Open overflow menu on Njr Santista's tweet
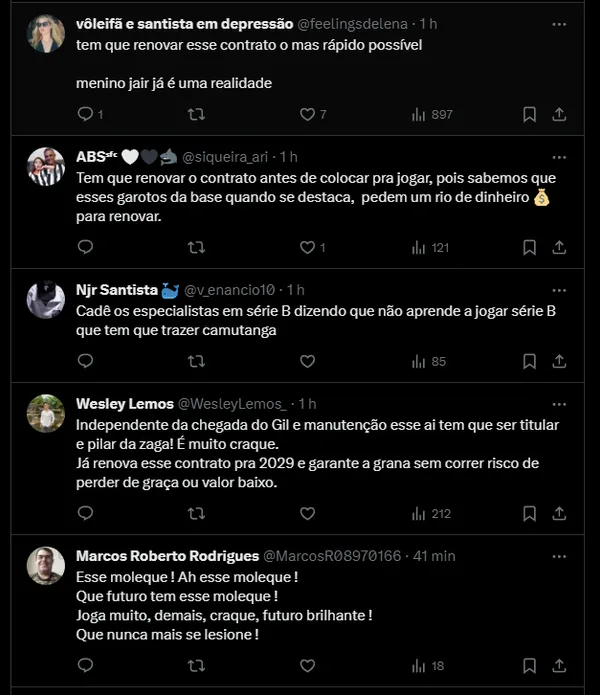Image resolution: width=600 pixels, height=695 pixels. point(559,290)
